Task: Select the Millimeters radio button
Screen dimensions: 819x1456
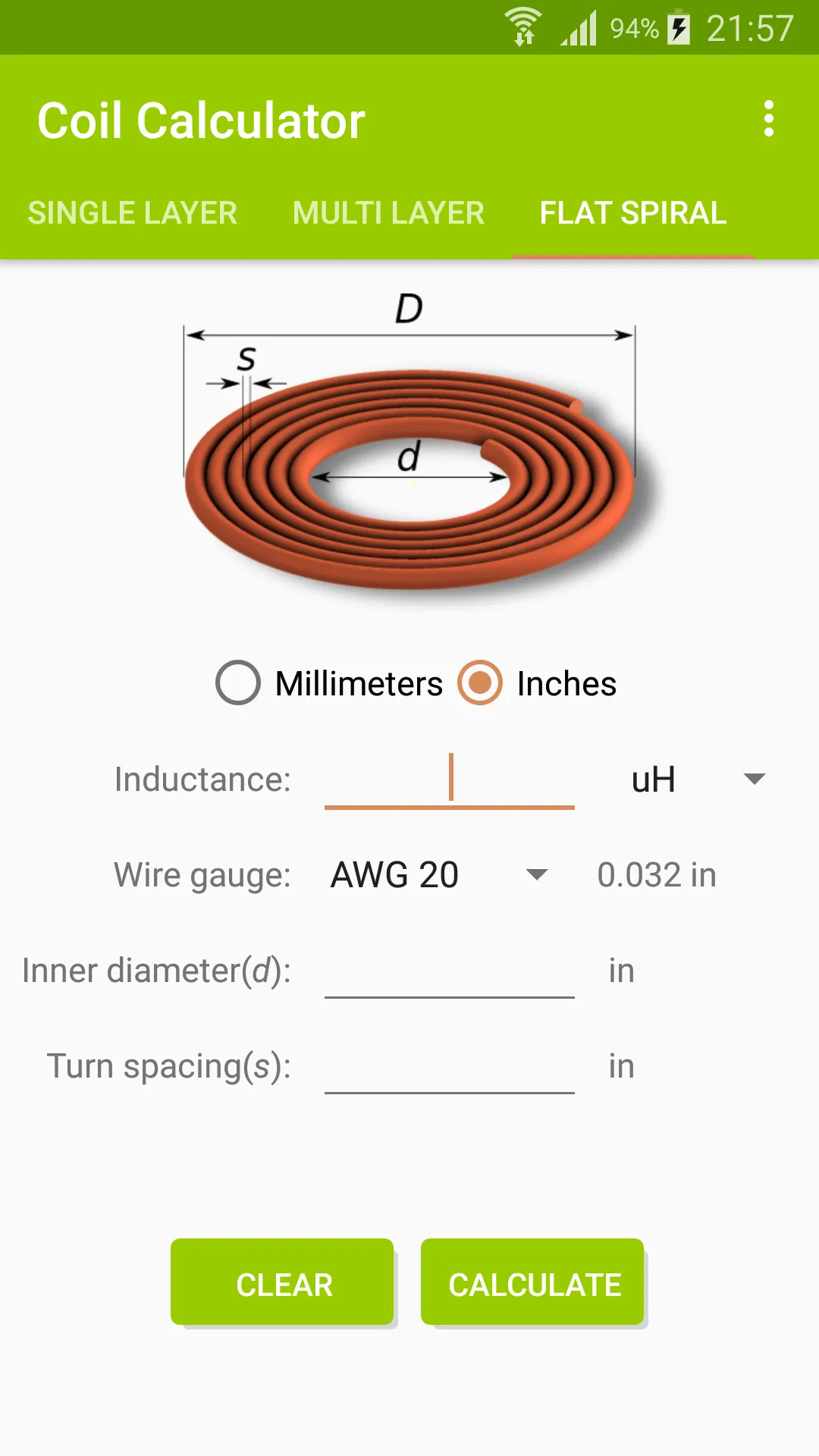Action: 329,683
